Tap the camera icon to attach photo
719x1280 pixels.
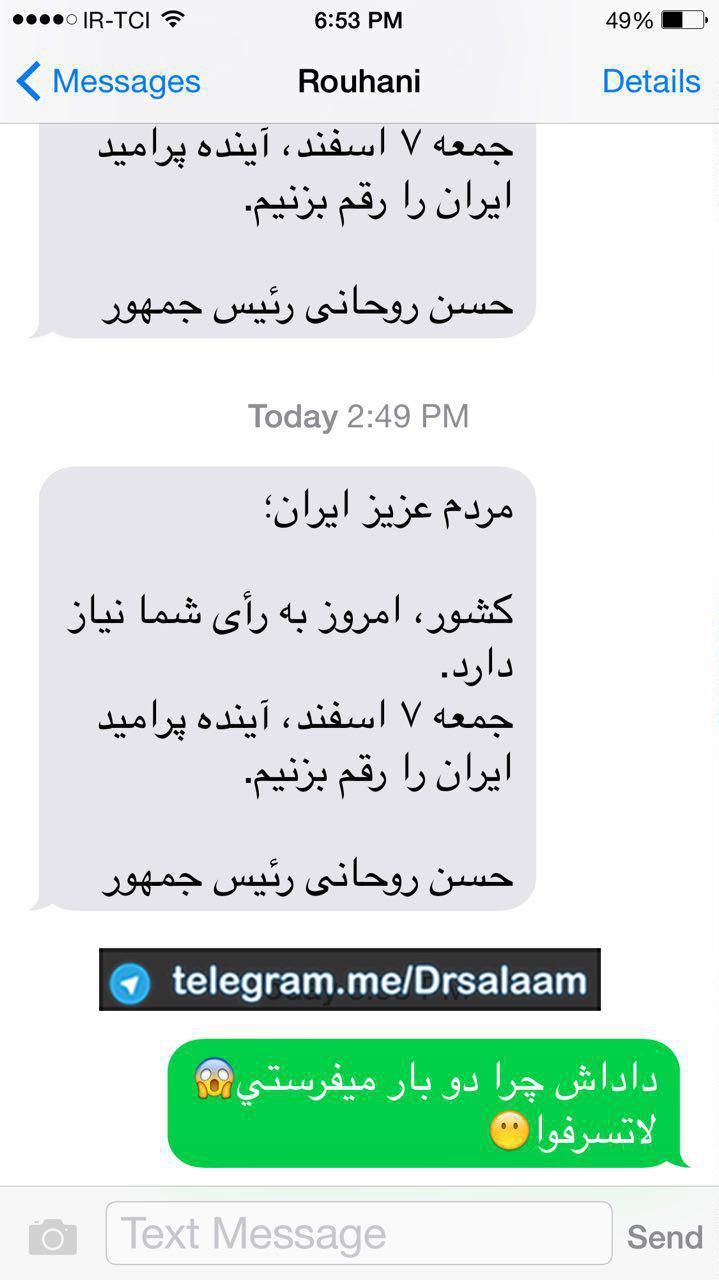coord(52,1237)
